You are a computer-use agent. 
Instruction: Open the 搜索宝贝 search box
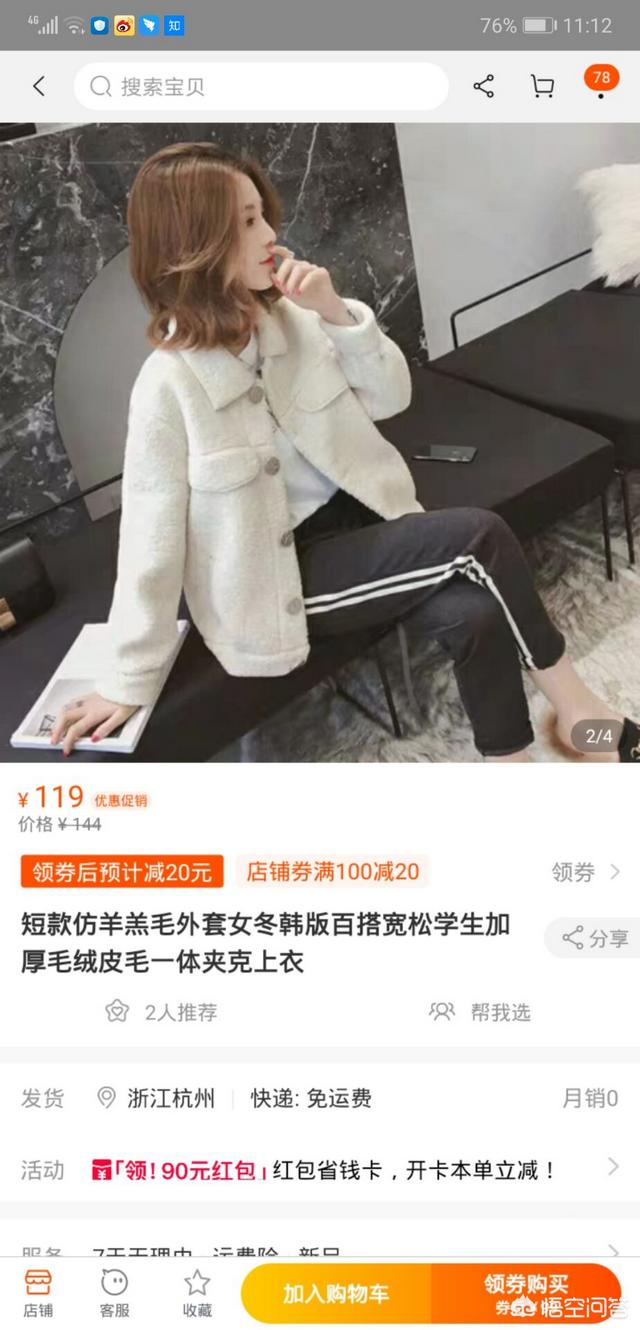tap(260, 87)
